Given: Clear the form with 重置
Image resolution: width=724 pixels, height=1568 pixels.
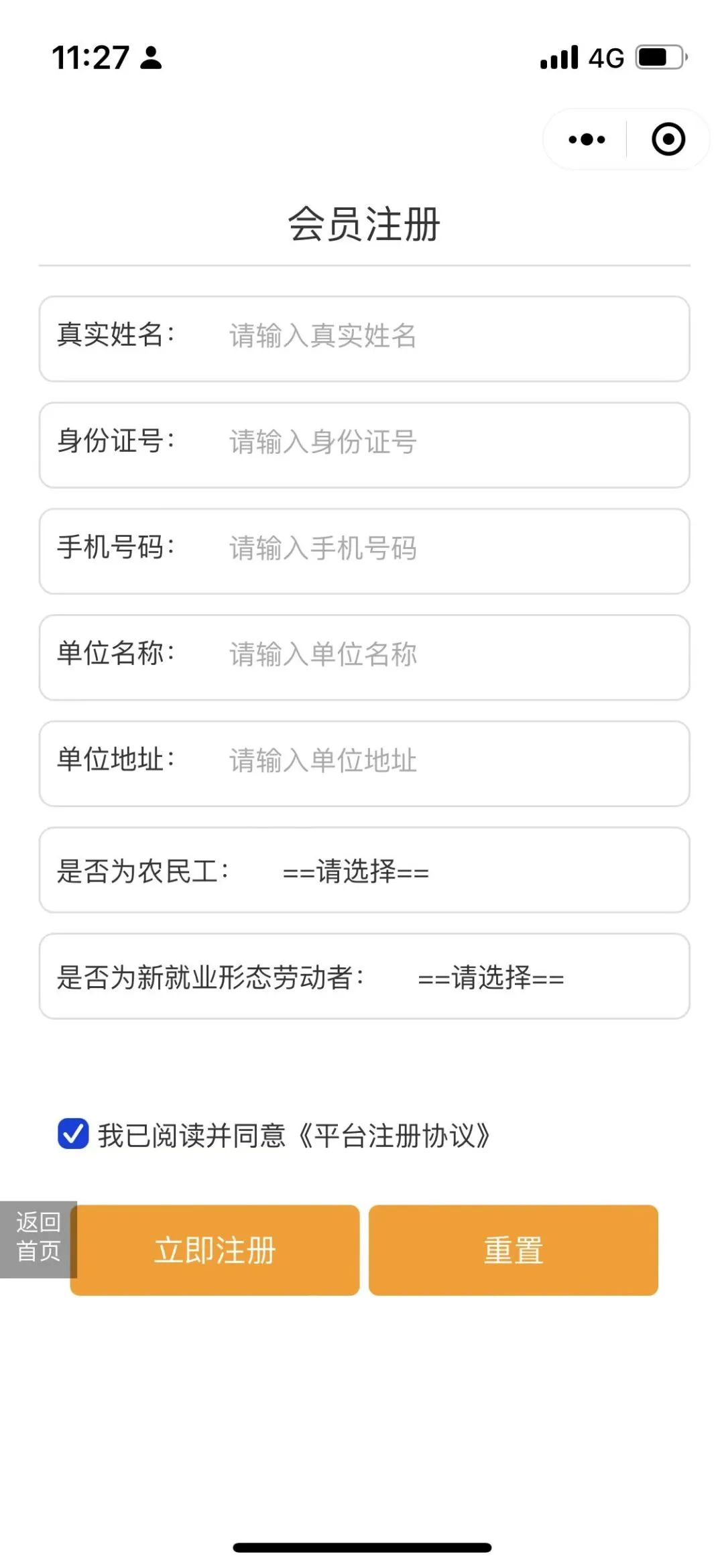Looking at the screenshot, I should point(514,1250).
